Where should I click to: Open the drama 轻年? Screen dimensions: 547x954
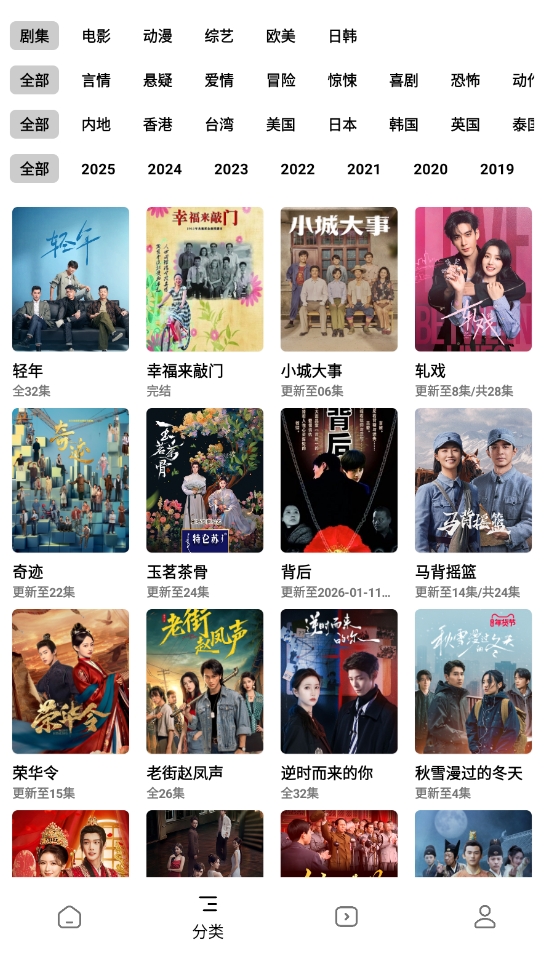(71, 279)
